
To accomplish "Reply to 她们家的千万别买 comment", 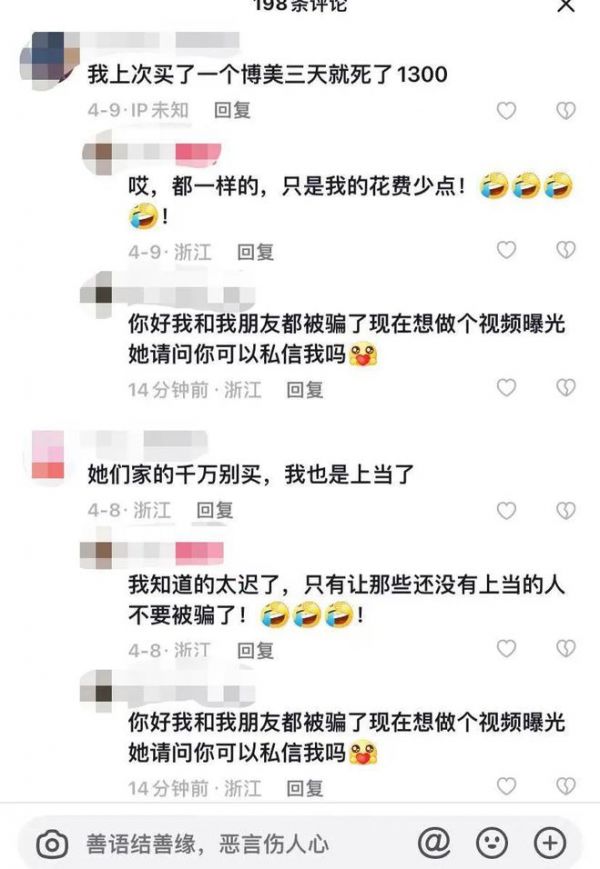I will point(214,510).
